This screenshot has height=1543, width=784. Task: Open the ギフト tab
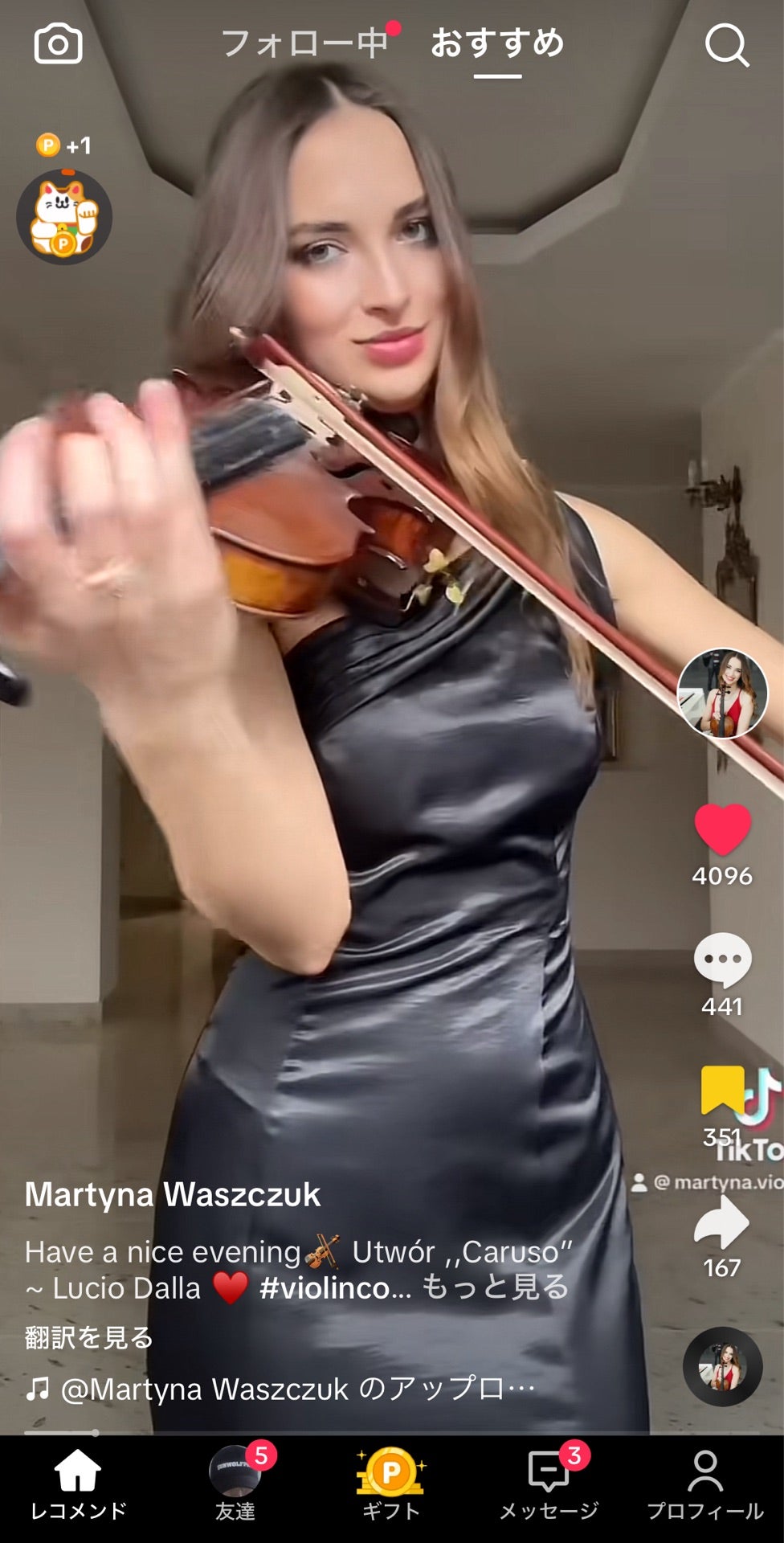(391, 1485)
